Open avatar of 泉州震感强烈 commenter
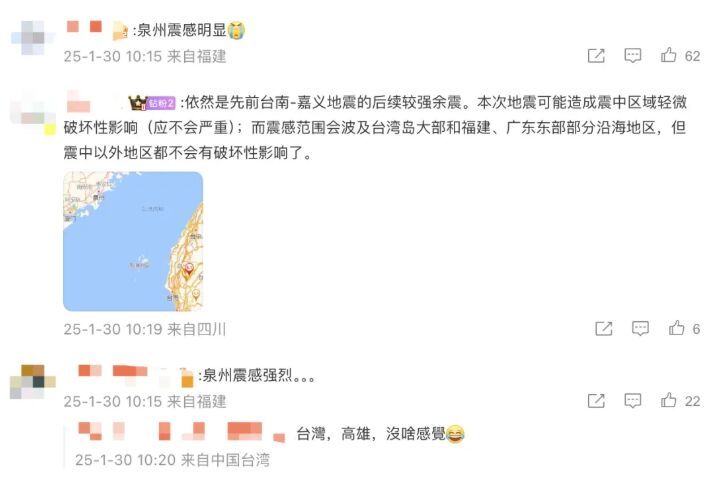The image size is (721, 497). 32,382
